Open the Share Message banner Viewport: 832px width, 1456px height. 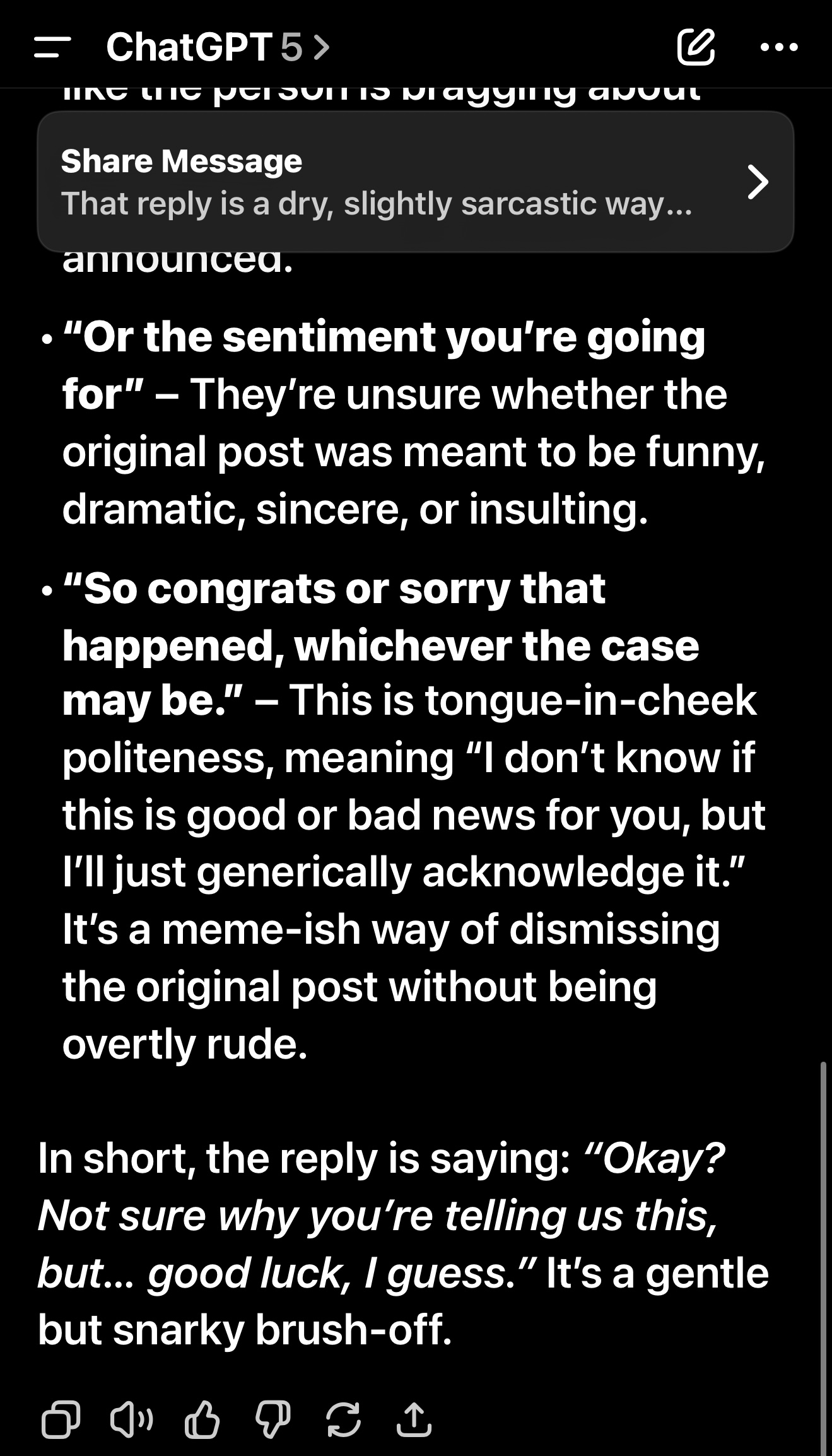coord(415,182)
